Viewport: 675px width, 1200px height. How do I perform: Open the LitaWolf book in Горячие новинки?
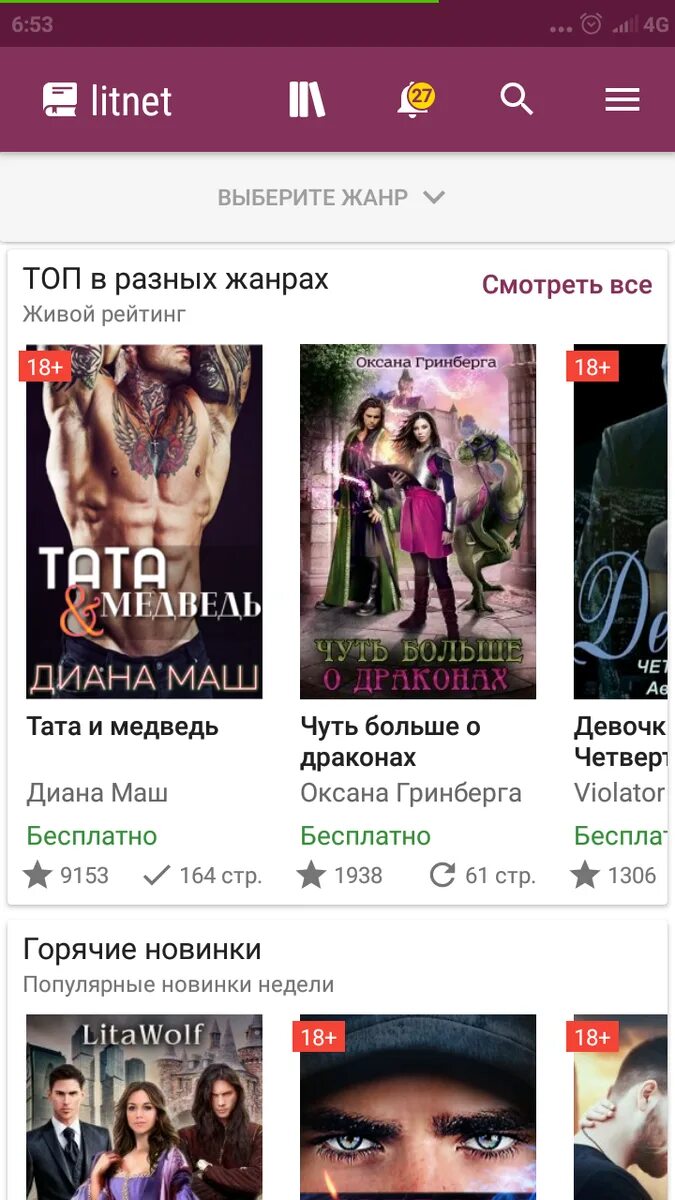tap(144, 1105)
